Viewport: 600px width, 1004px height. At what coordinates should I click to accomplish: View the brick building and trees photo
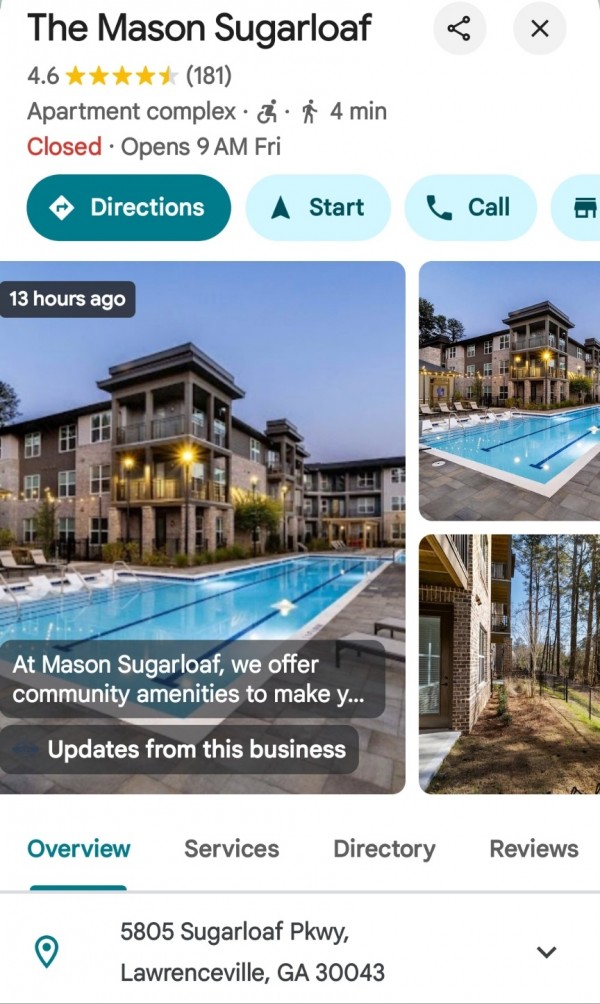click(x=509, y=664)
